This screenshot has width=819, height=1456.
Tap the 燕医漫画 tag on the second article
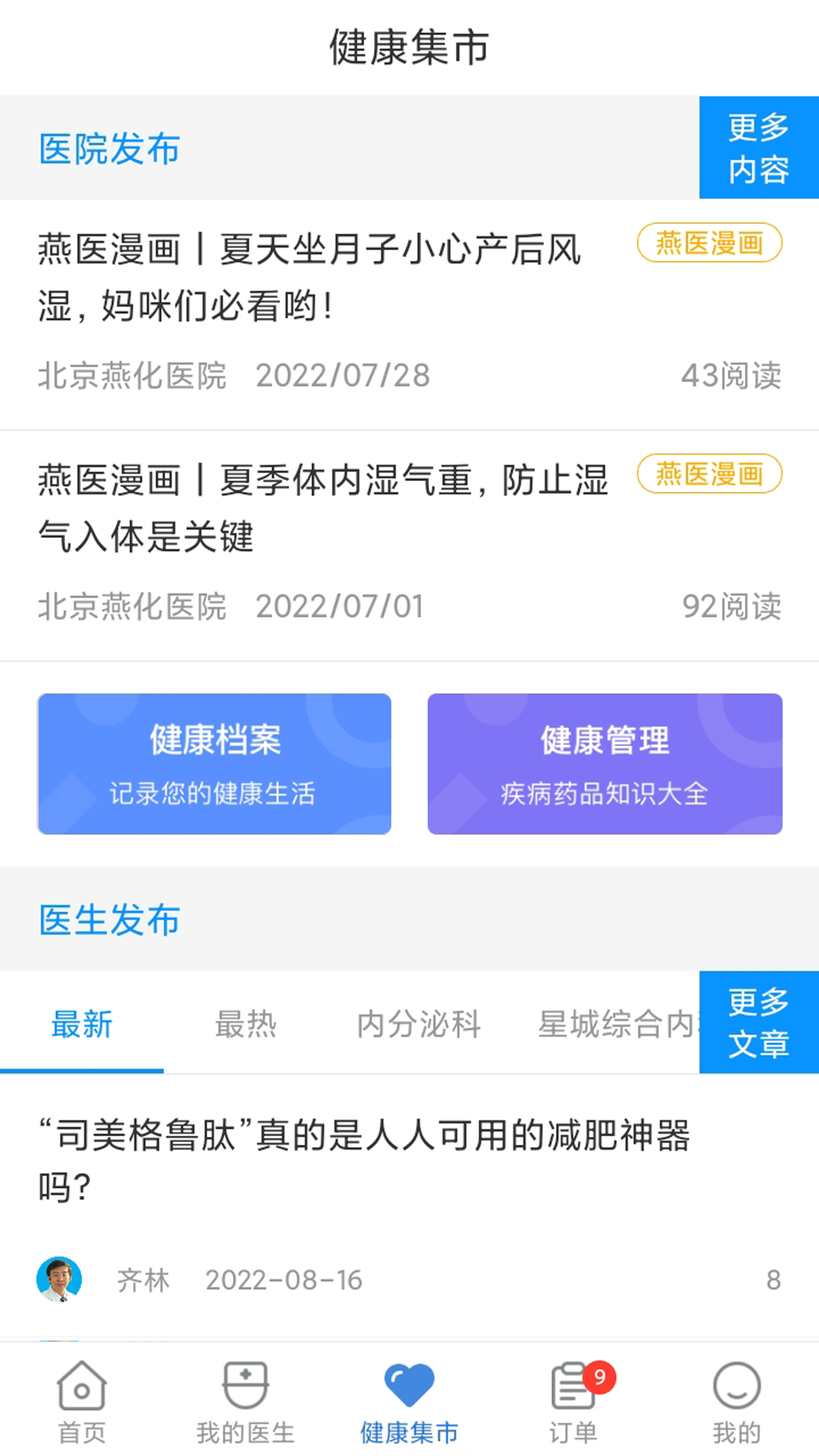[710, 474]
